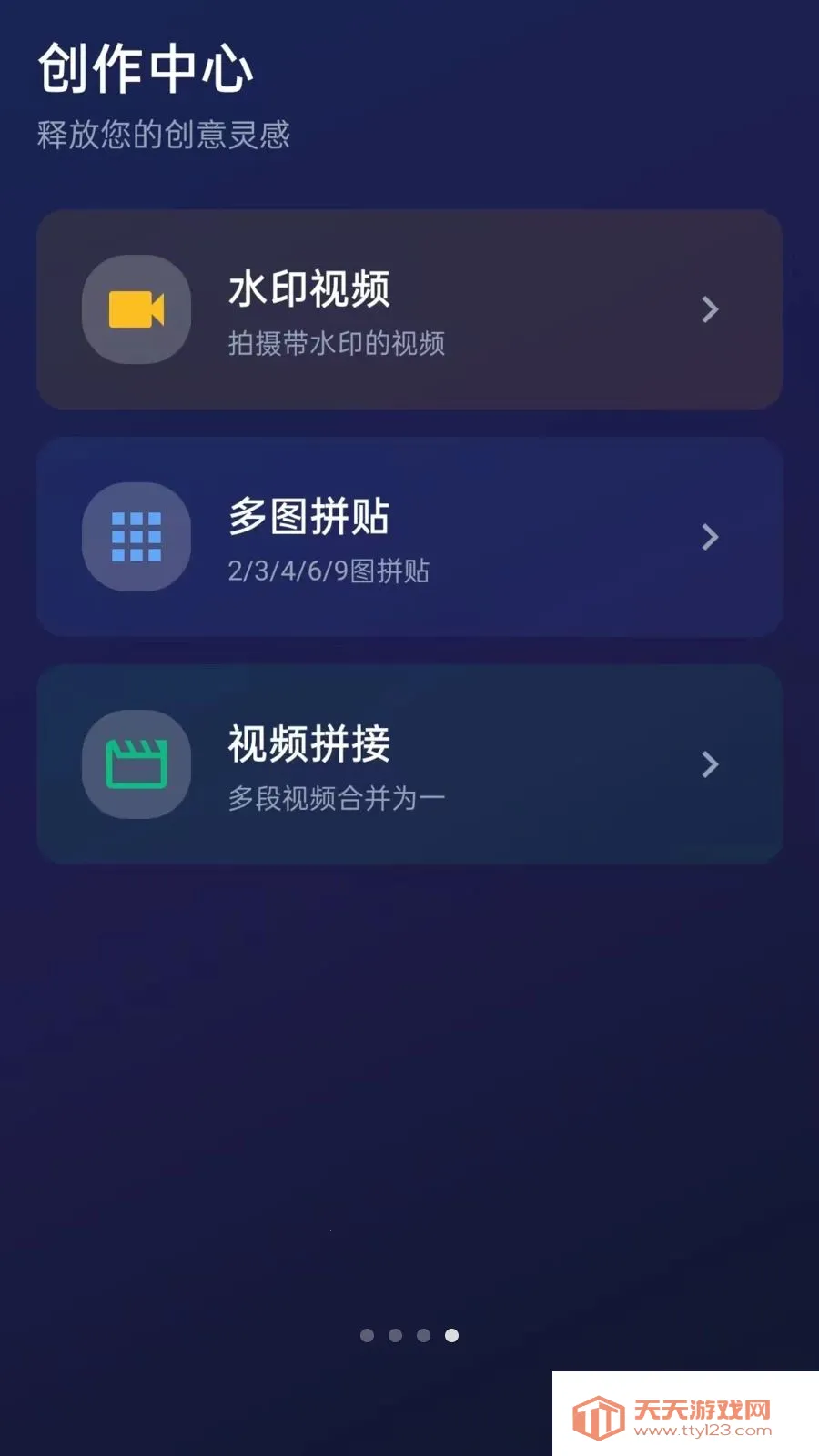Tap the 视频拼接 card to merge videos

[408, 764]
